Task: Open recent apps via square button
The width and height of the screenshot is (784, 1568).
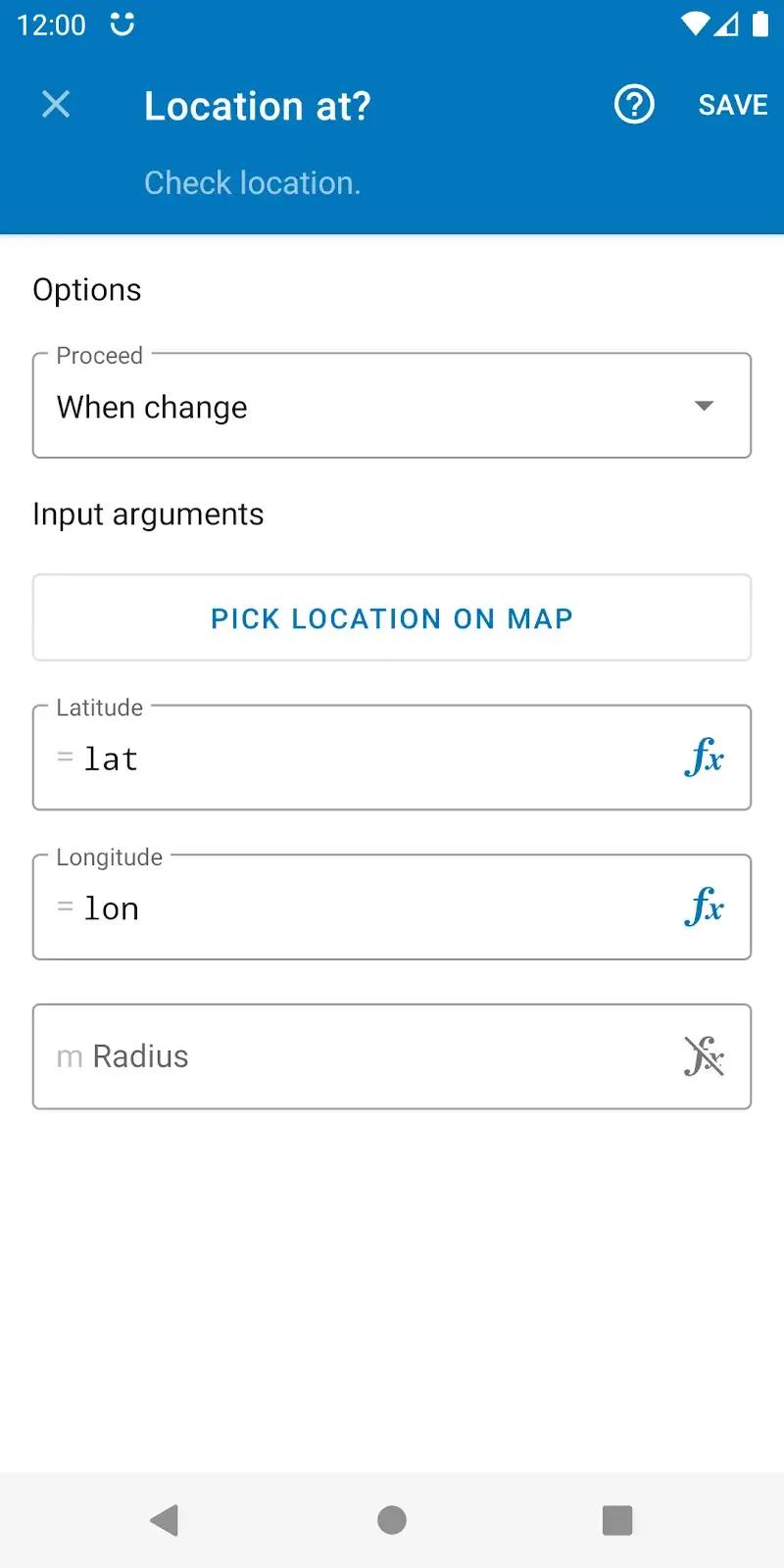Action: (616, 1520)
